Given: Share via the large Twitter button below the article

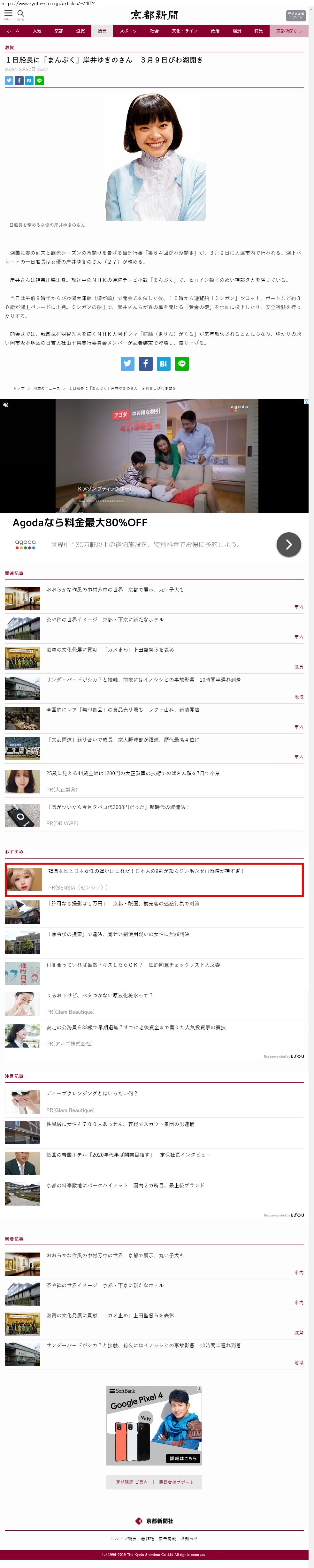Looking at the screenshot, I should click(x=127, y=364).
